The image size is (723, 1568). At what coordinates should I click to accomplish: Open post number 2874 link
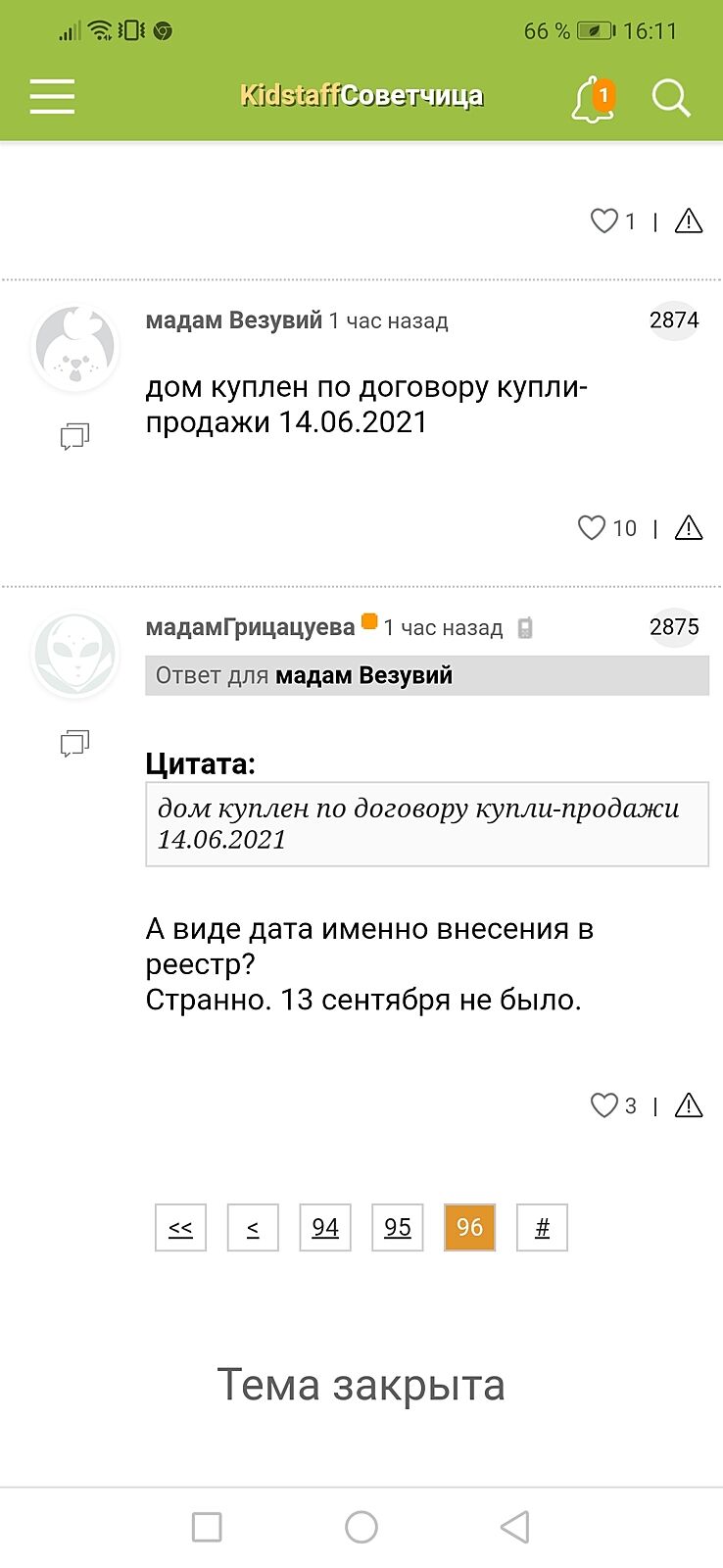pyautogui.click(x=674, y=320)
